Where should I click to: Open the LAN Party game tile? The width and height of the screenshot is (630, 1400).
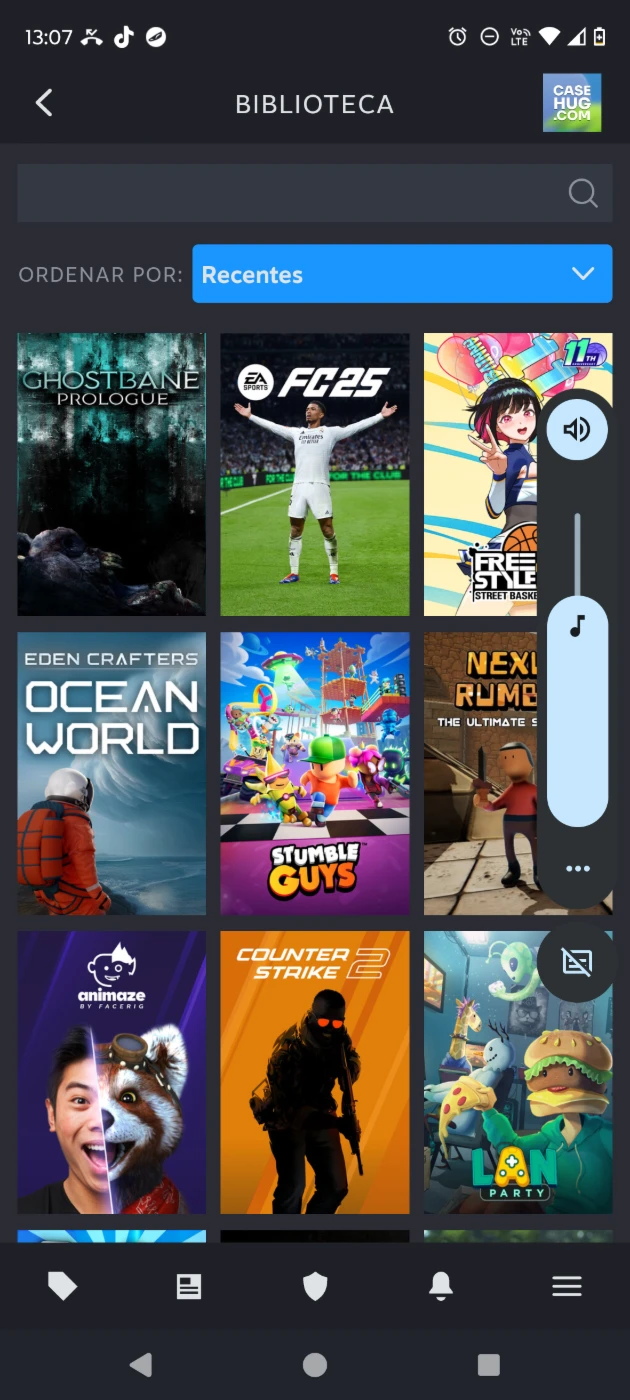[x=518, y=1072]
